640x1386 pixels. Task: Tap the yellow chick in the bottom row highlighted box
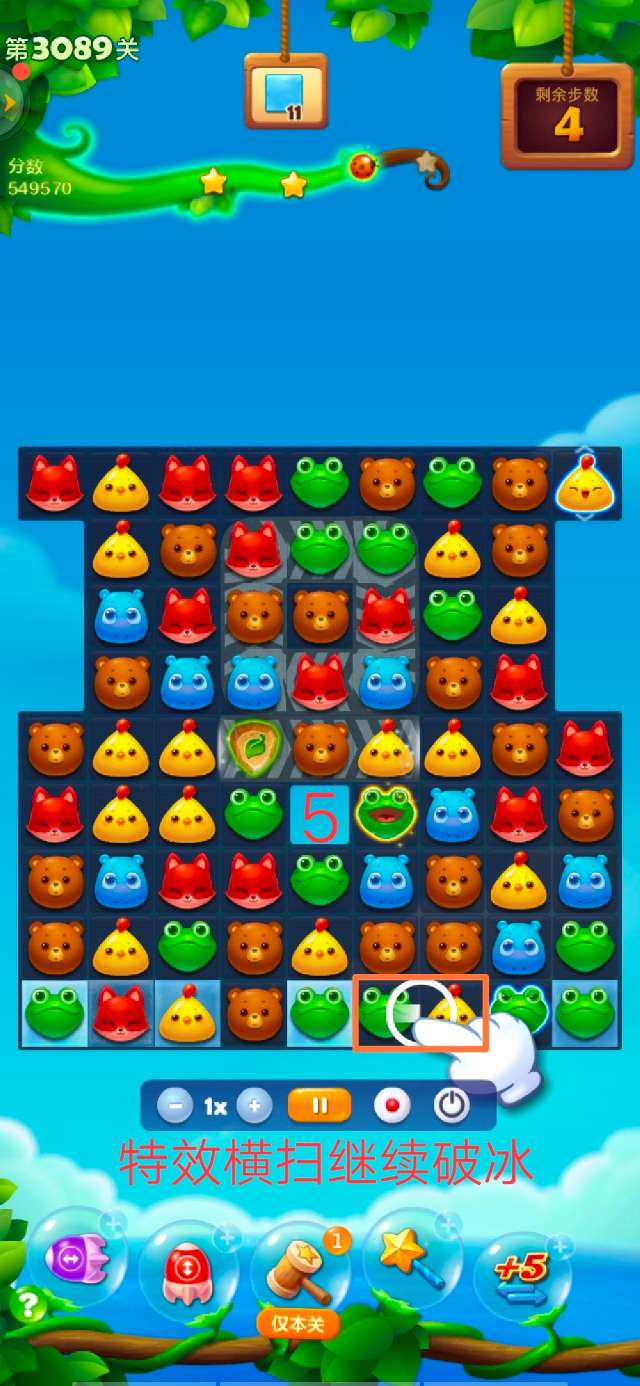point(452,1012)
